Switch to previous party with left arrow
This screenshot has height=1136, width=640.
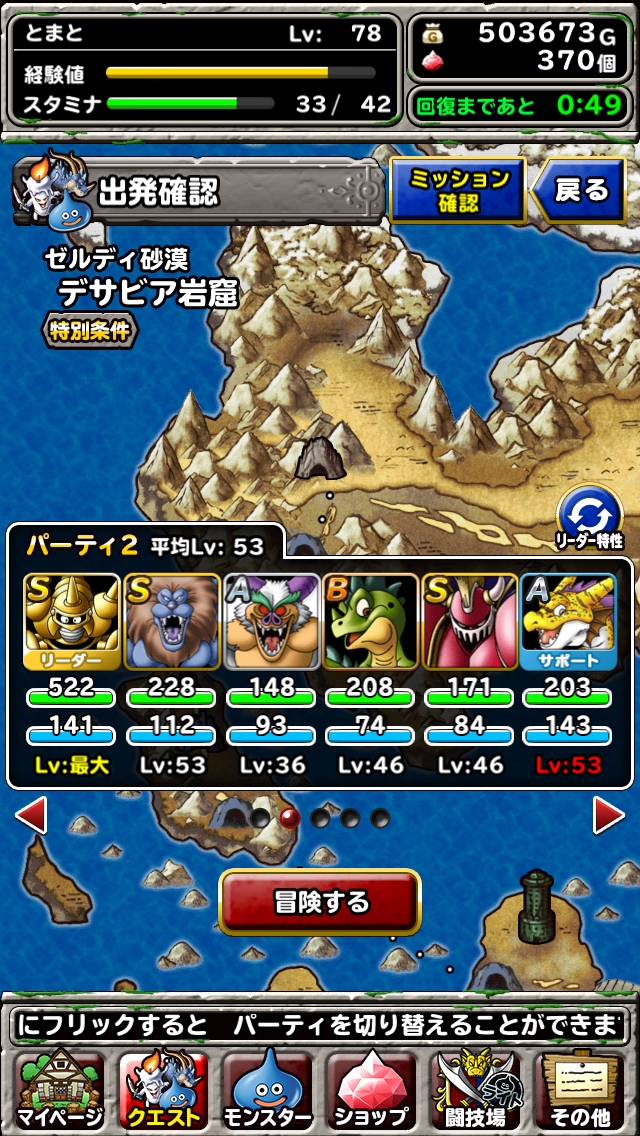pos(31,816)
